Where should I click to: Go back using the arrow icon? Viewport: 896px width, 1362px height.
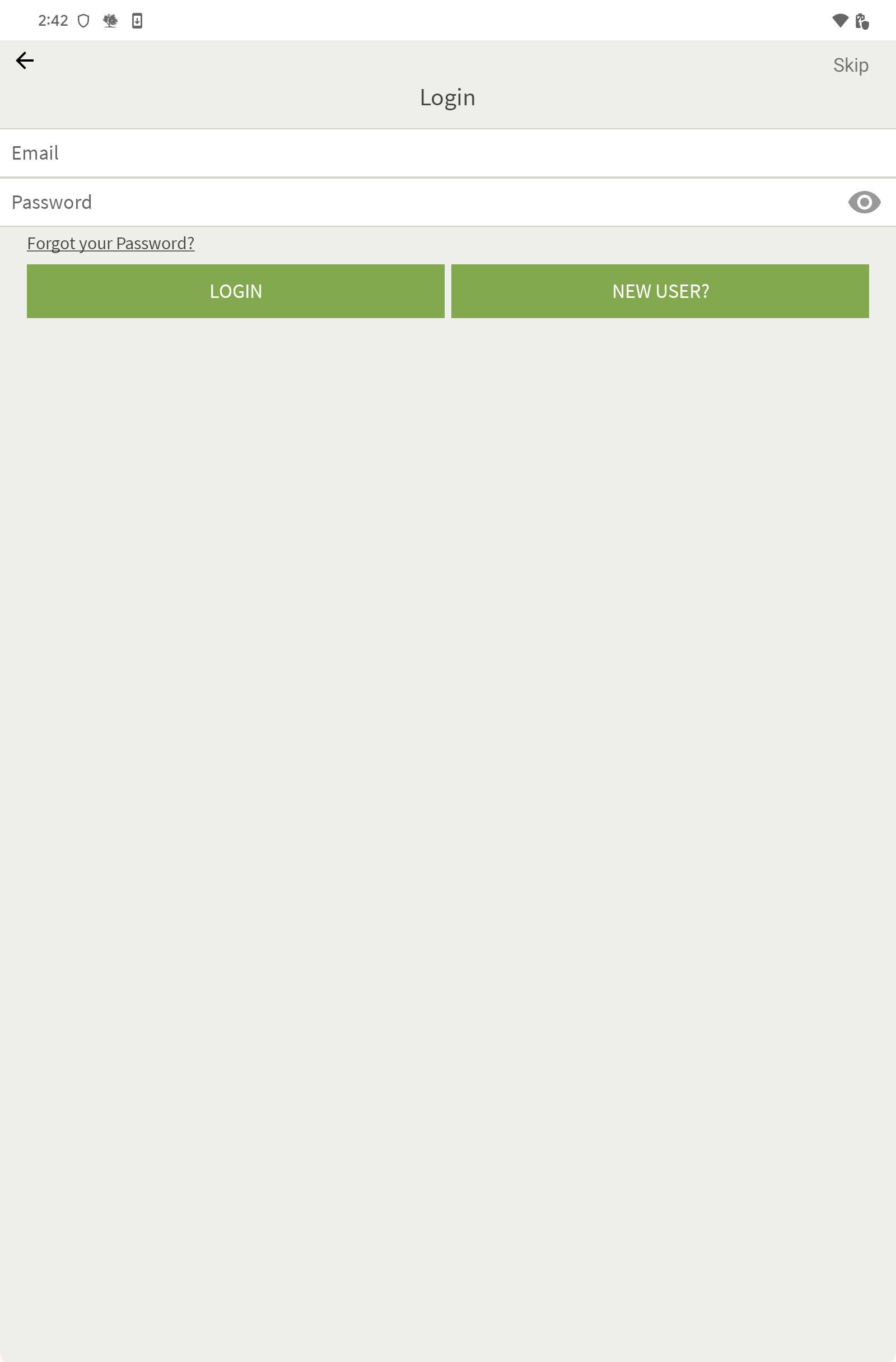25,60
